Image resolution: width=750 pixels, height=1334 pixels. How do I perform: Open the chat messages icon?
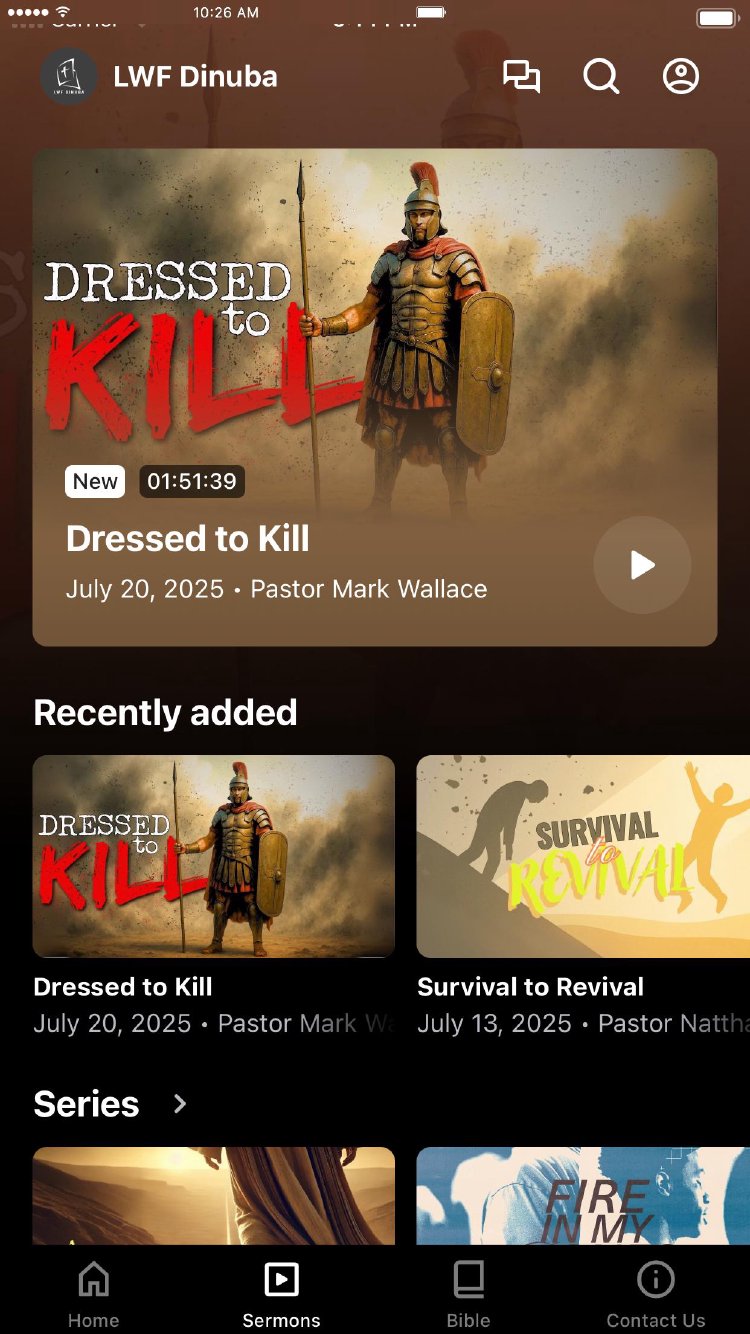click(521, 77)
